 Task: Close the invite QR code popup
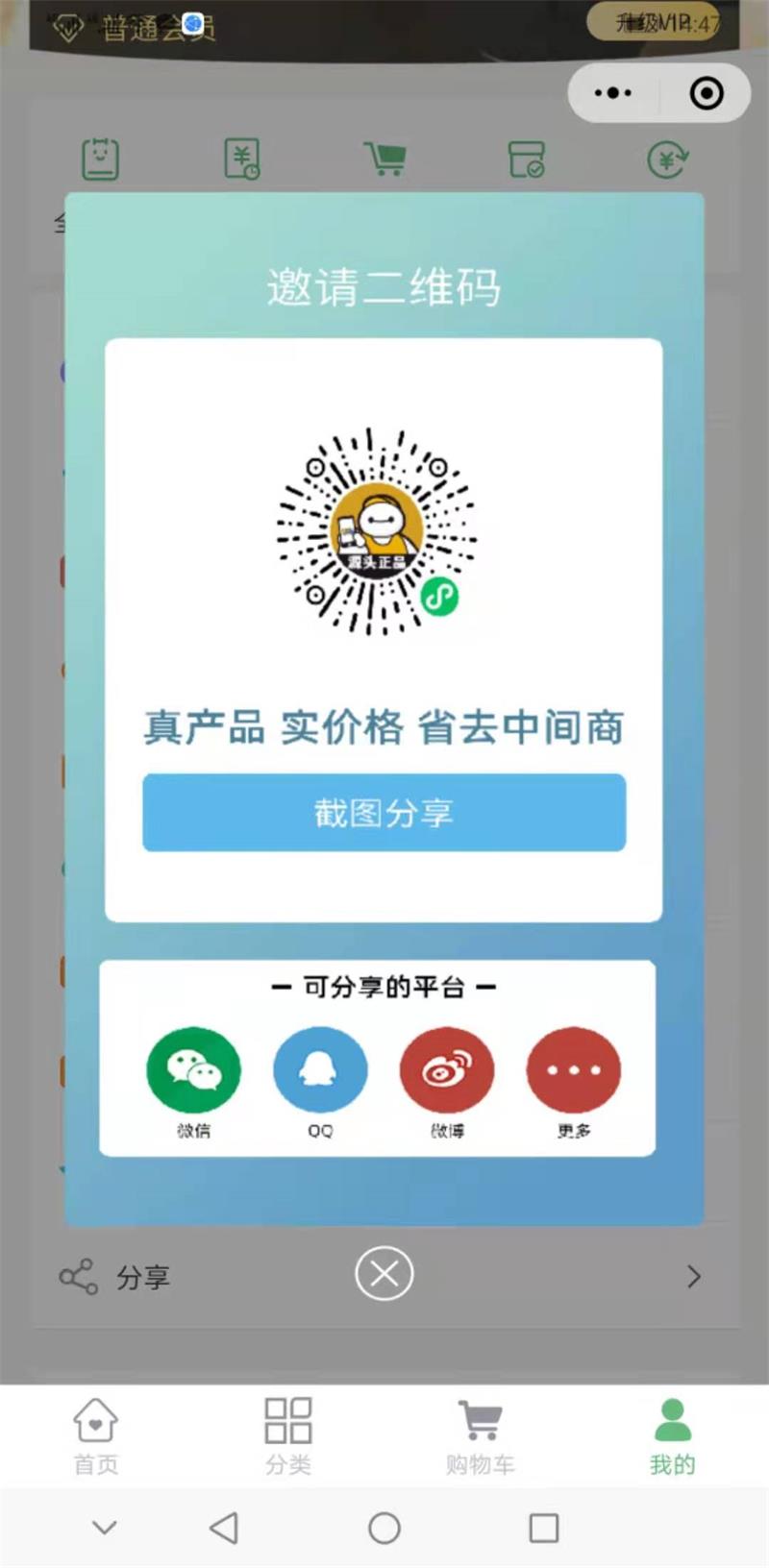pos(384,1274)
